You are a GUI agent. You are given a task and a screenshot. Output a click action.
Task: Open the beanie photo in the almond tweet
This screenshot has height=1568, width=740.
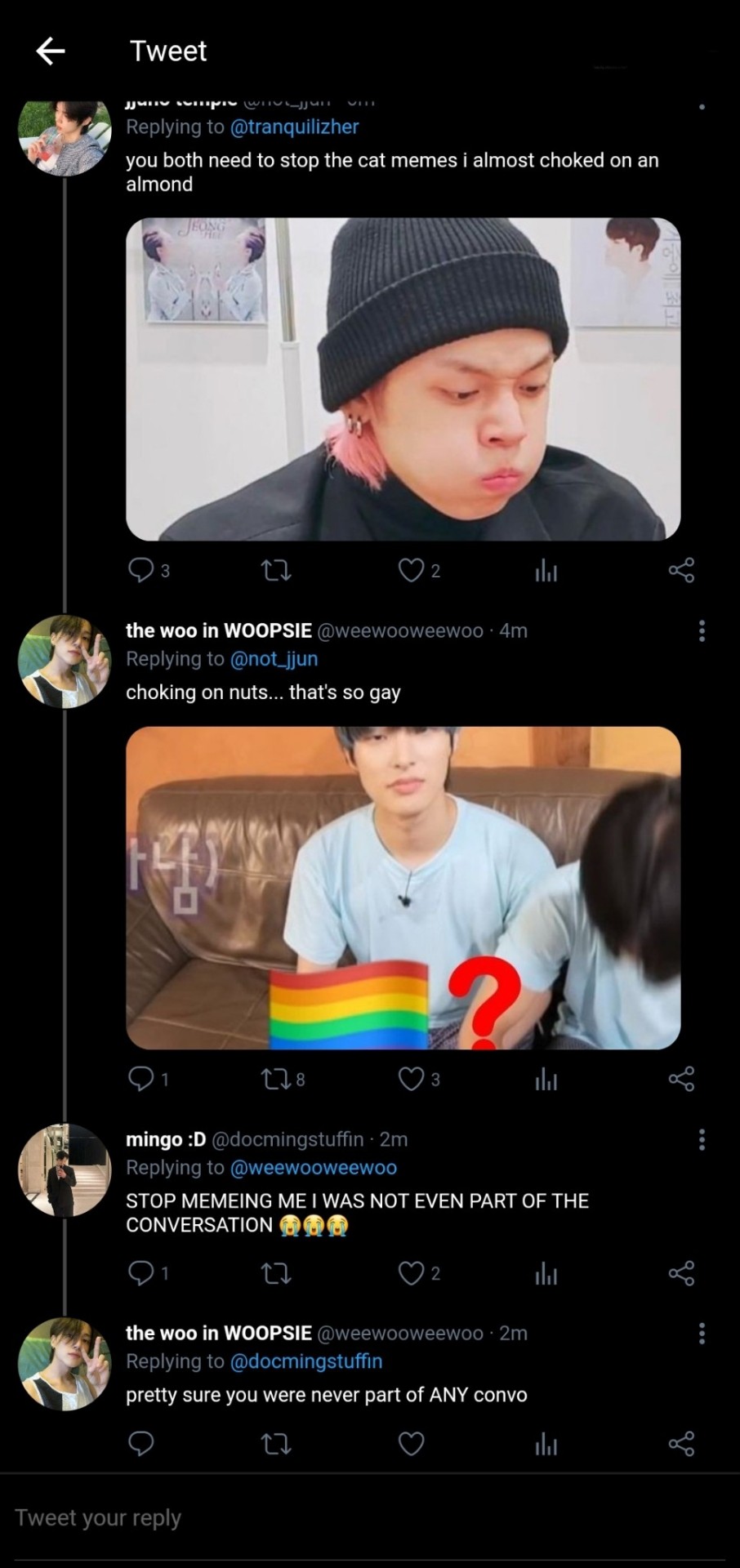[403, 379]
